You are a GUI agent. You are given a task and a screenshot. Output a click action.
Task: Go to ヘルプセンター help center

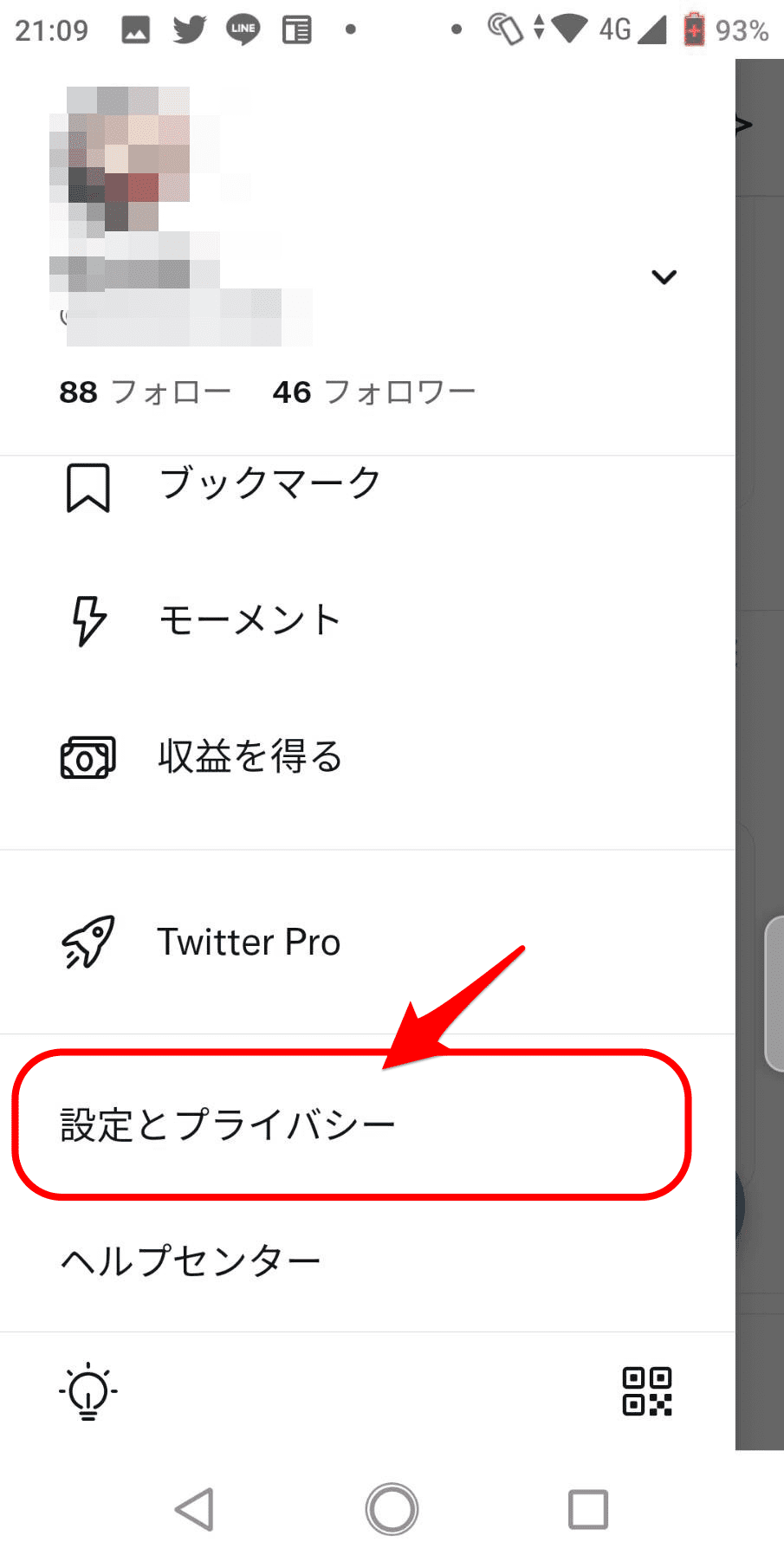[x=191, y=1260]
